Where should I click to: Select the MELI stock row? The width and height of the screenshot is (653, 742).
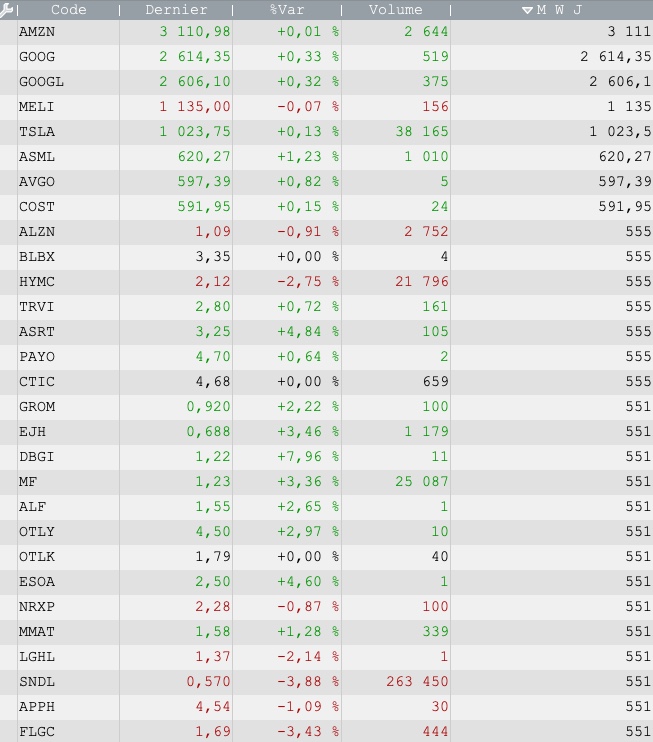pos(37,107)
